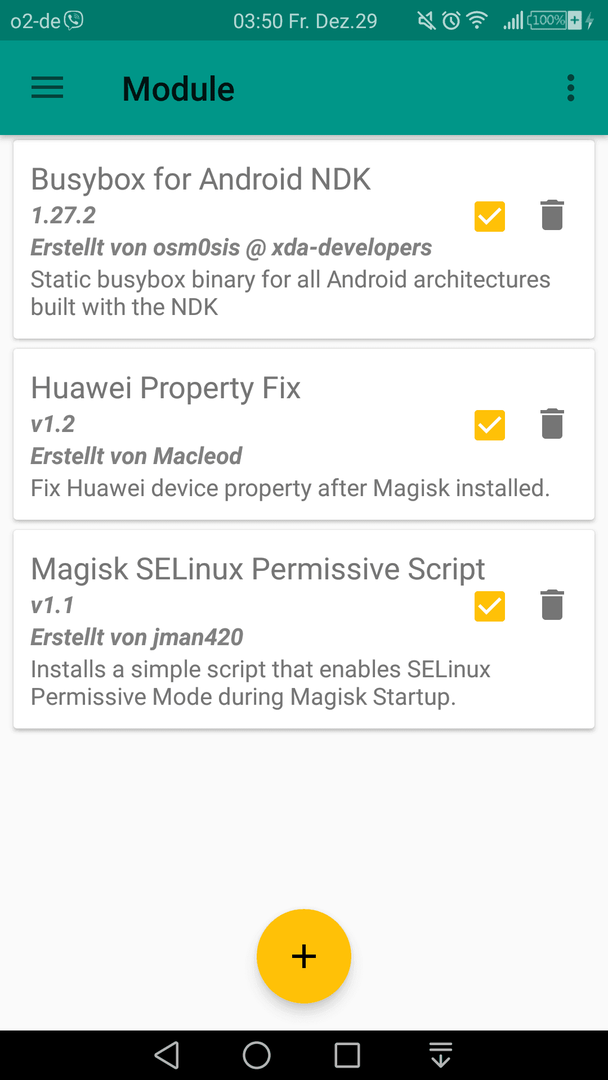Disable the Huawei Property Fix checkbox
The height and width of the screenshot is (1080, 608).
490,425
